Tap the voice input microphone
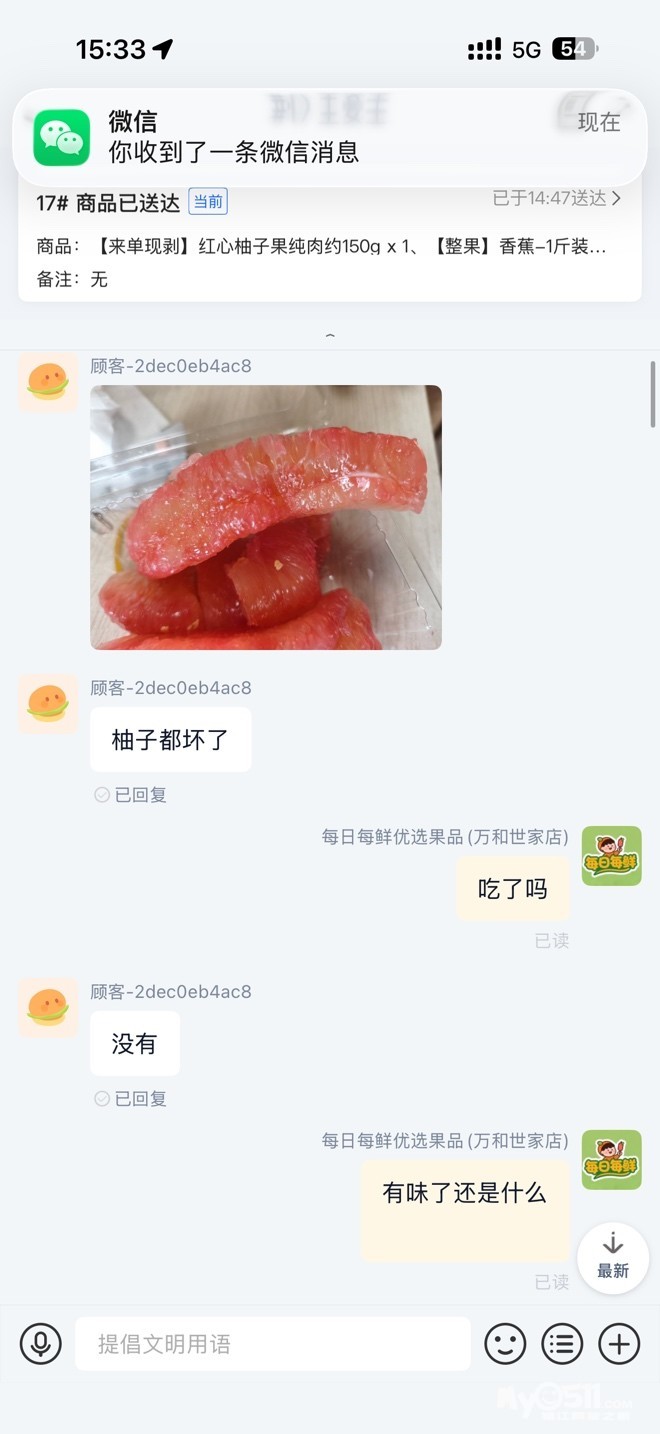The width and height of the screenshot is (660, 1434). (x=40, y=1344)
